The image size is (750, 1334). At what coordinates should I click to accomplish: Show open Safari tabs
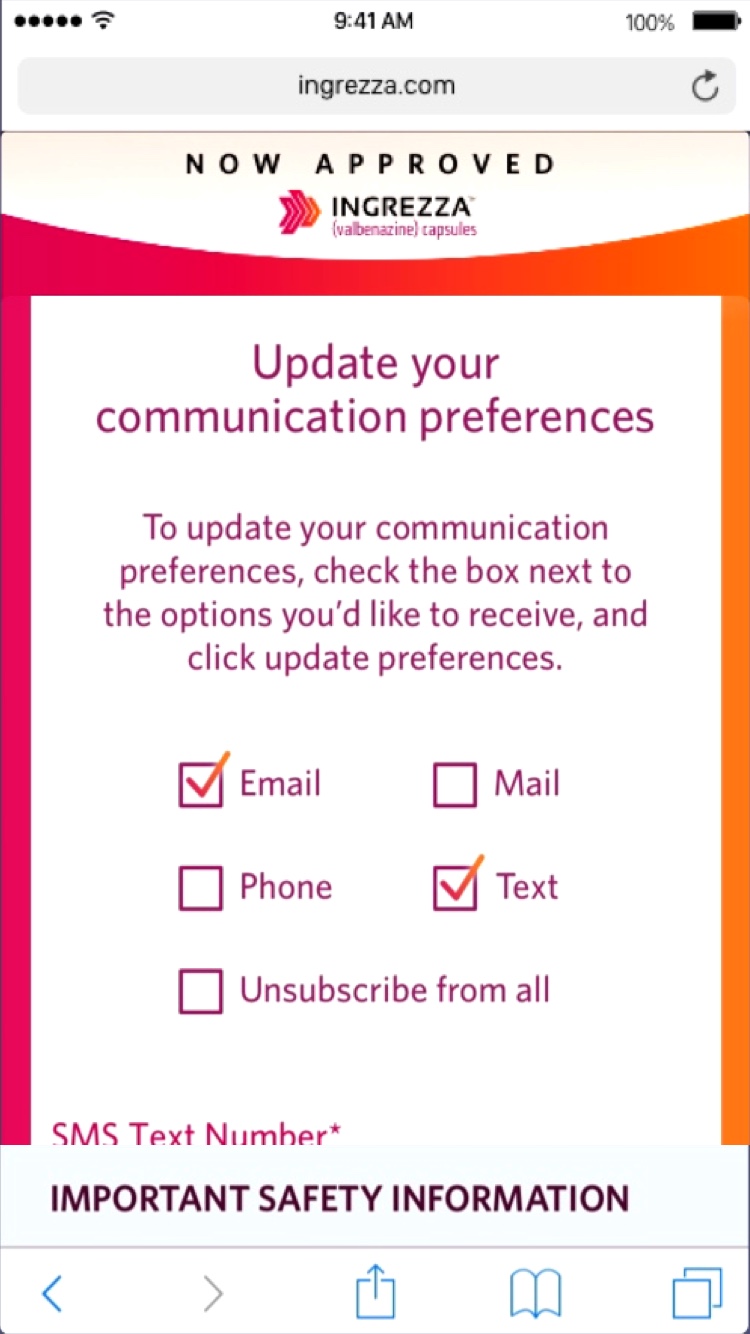697,1293
